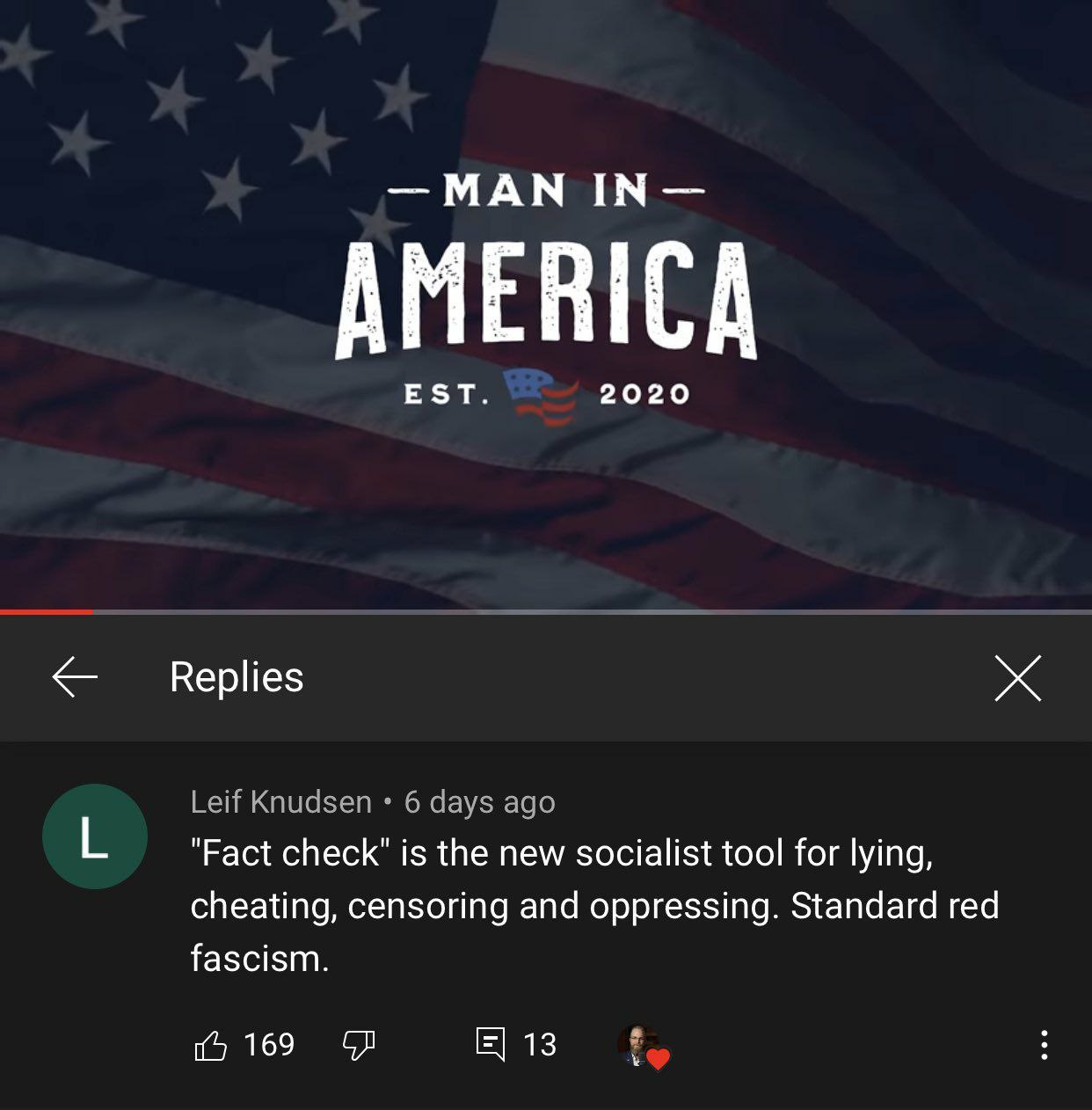The width and height of the screenshot is (1092, 1110).
Task: Close the Replies panel
Action: pyautogui.click(x=1017, y=678)
